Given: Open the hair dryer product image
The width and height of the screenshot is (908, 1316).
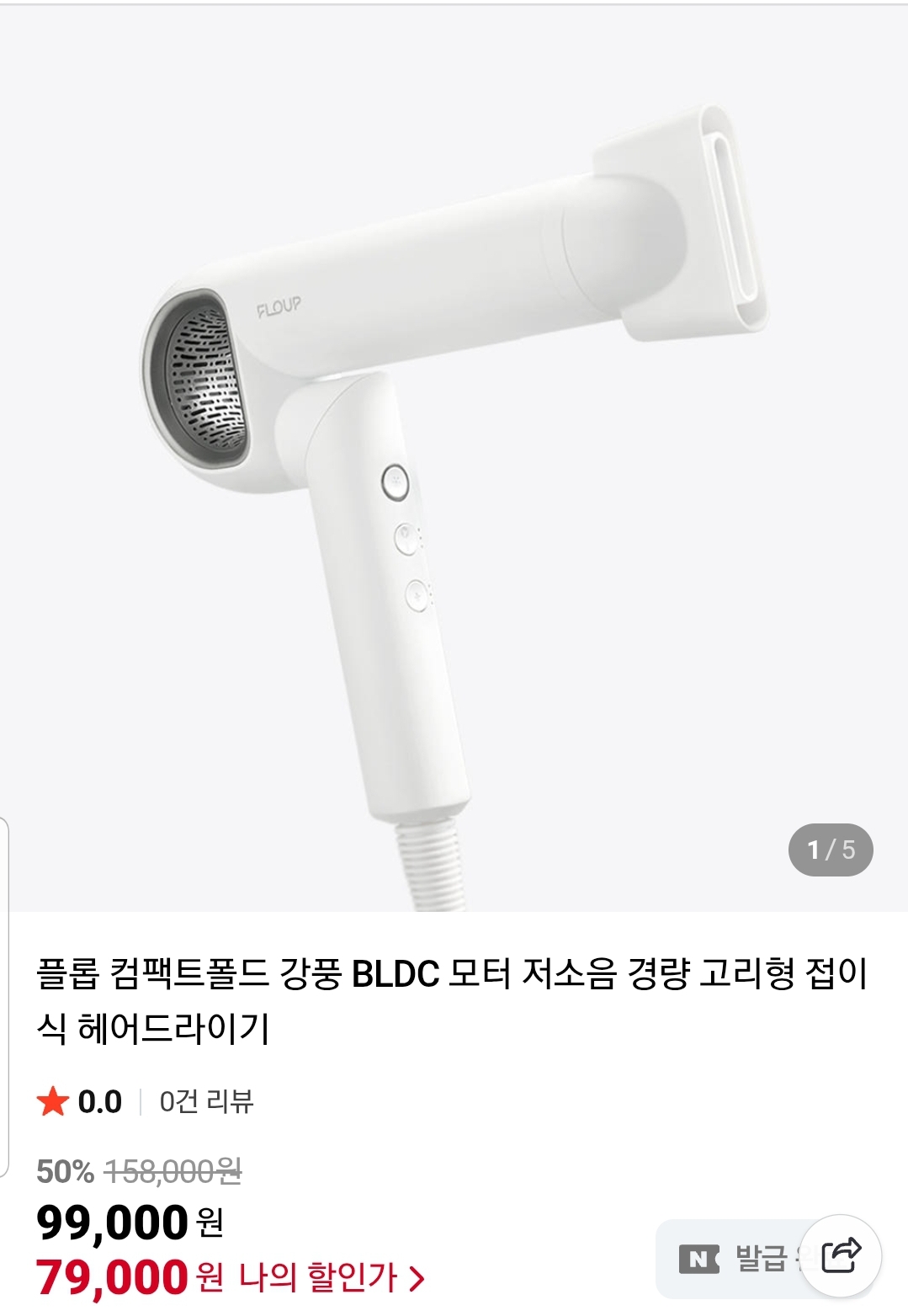Looking at the screenshot, I should pyautogui.click(x=454, y=472).
